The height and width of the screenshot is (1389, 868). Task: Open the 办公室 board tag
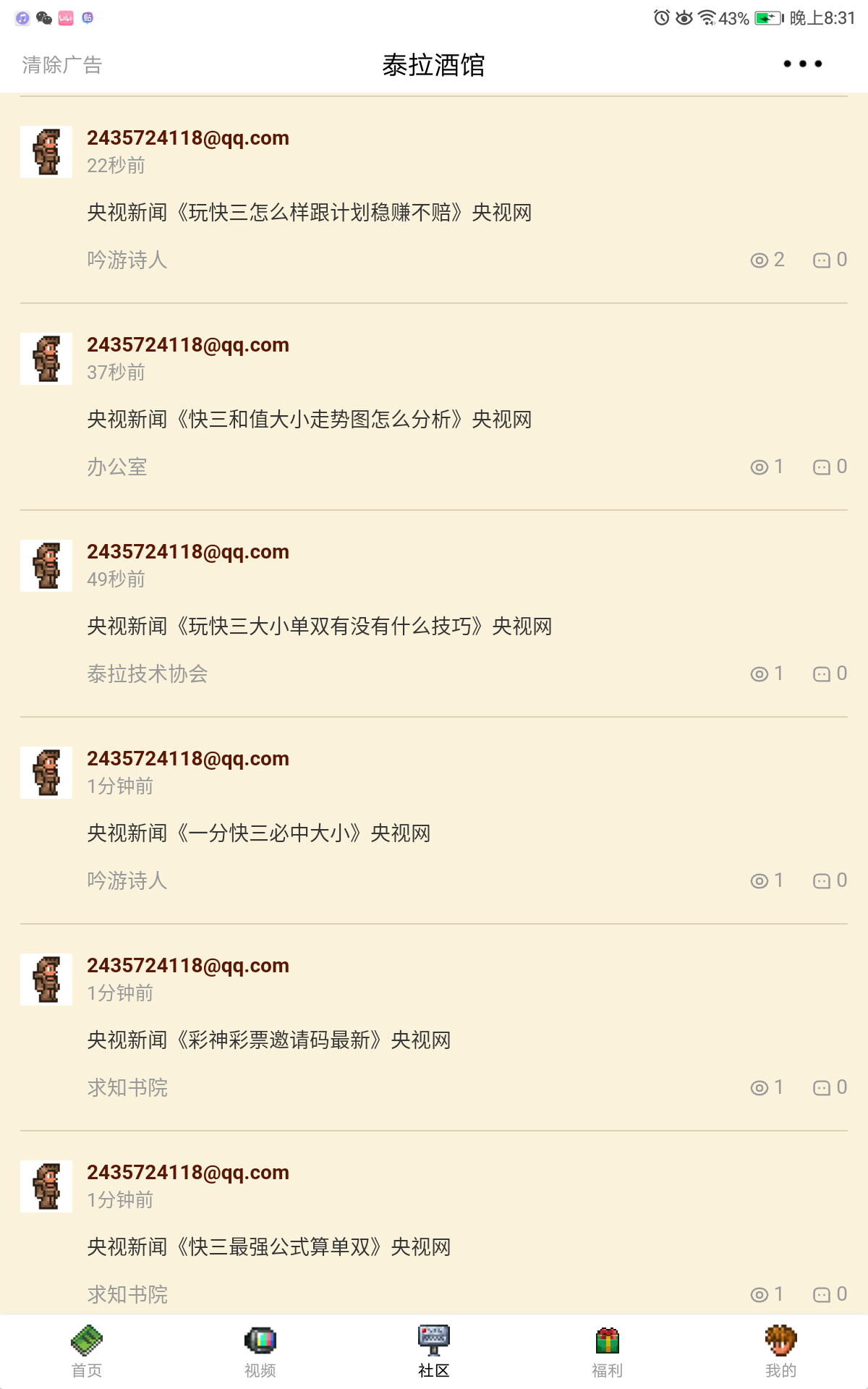tap(117, 467)
